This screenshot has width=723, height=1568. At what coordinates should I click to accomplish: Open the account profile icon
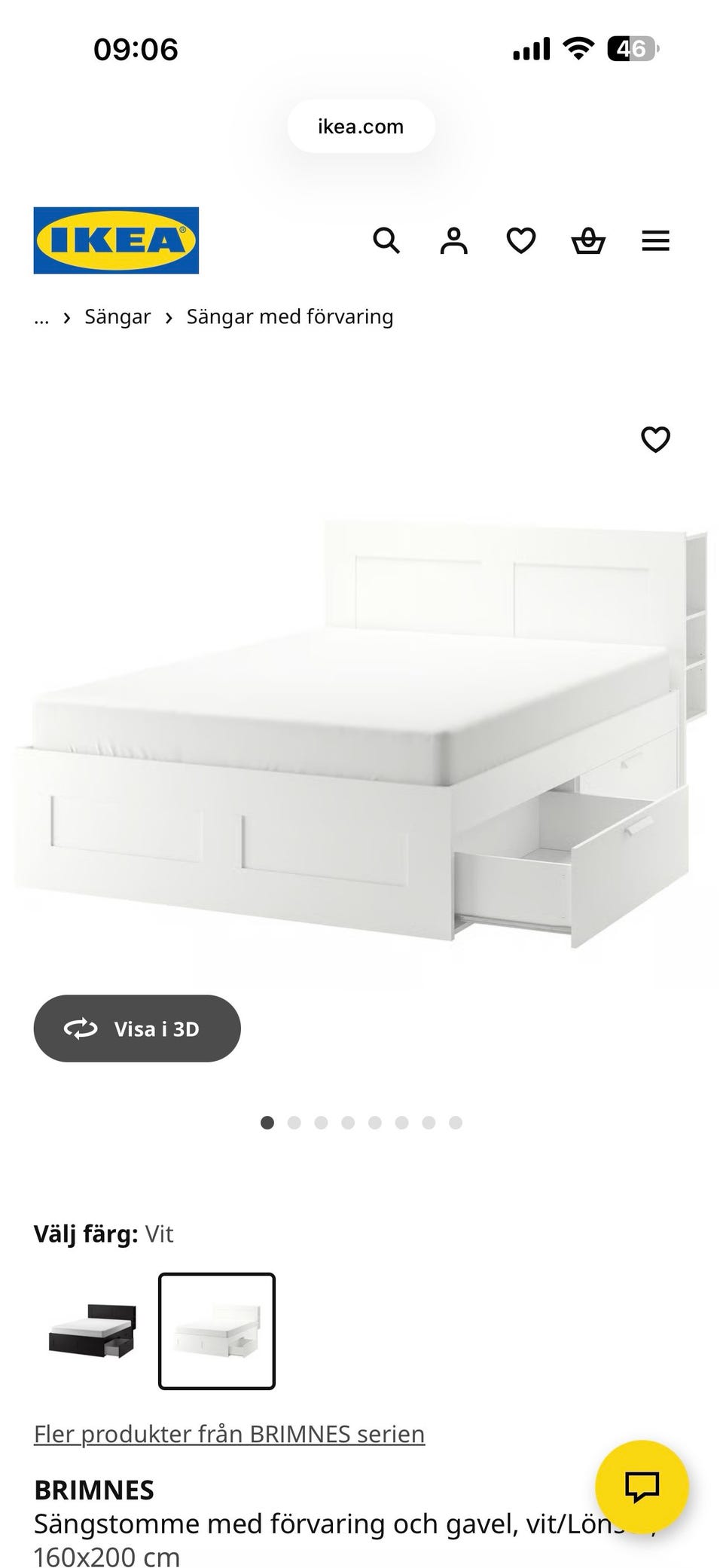coord(453,241)
